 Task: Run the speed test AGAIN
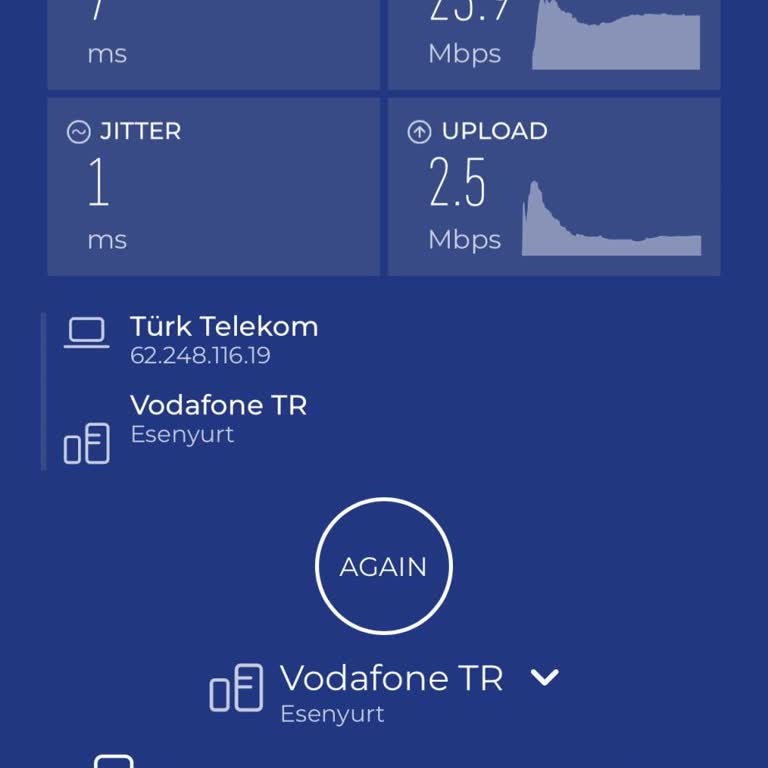(384, 567)
